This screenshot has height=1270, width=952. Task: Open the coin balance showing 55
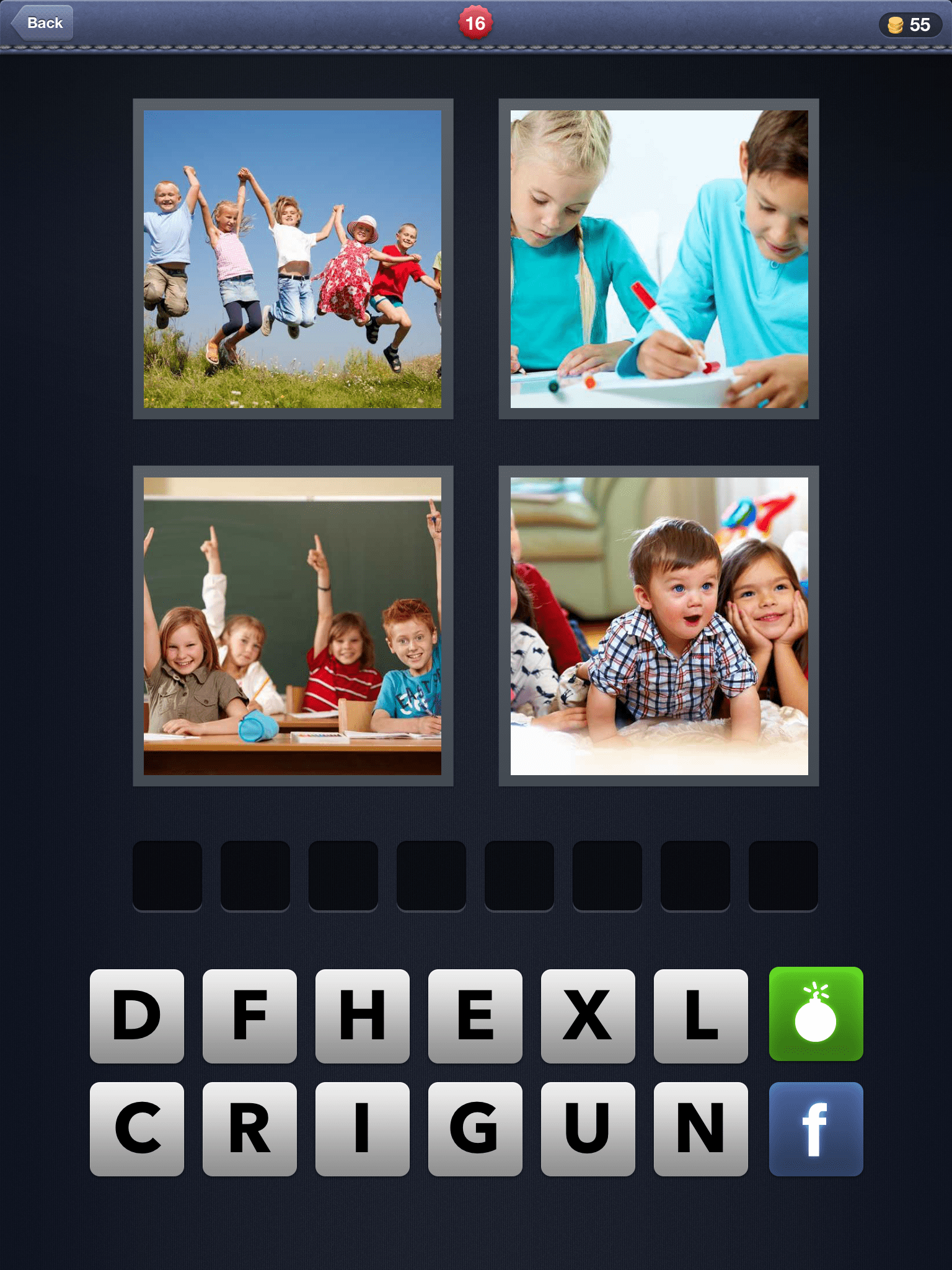pos(910,25)
